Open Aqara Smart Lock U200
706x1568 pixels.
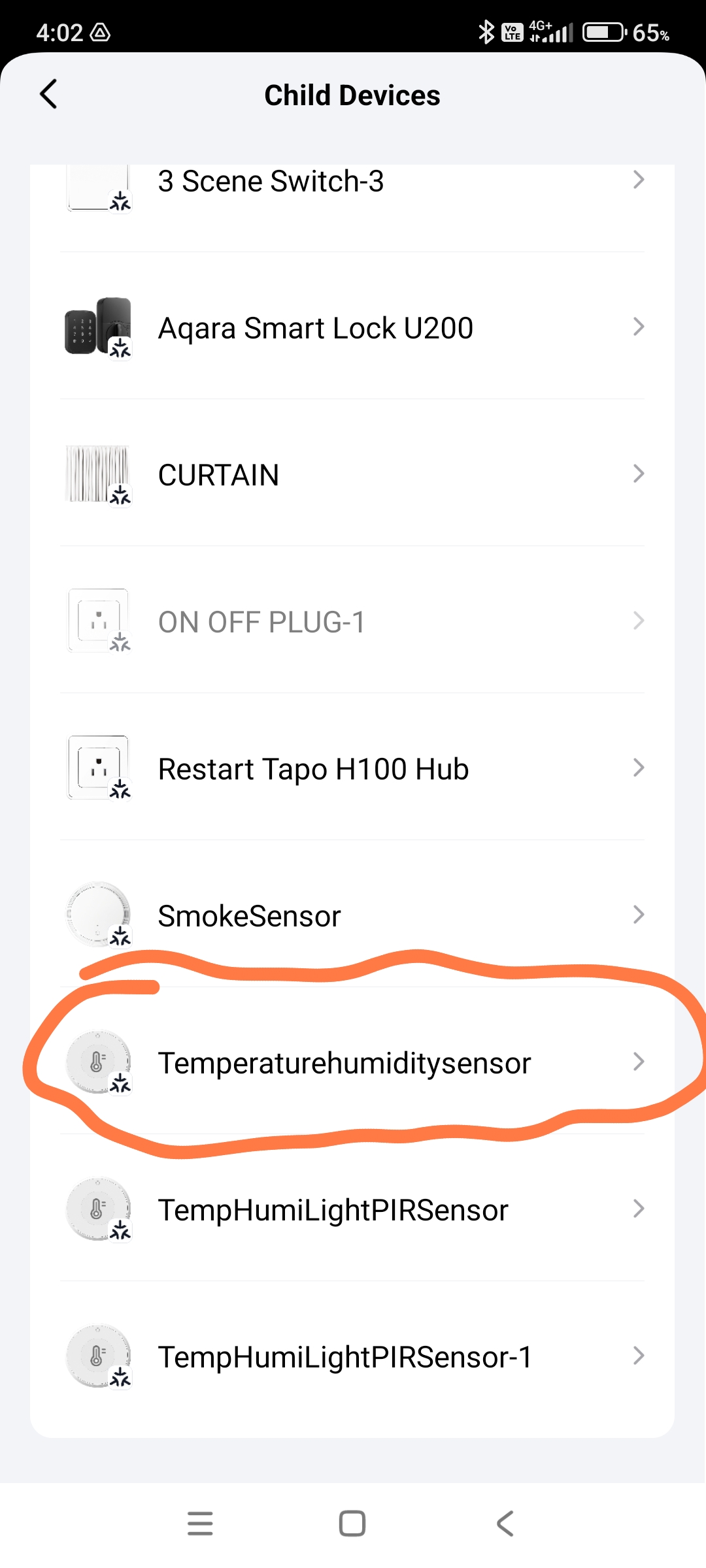tap(353, 327)
